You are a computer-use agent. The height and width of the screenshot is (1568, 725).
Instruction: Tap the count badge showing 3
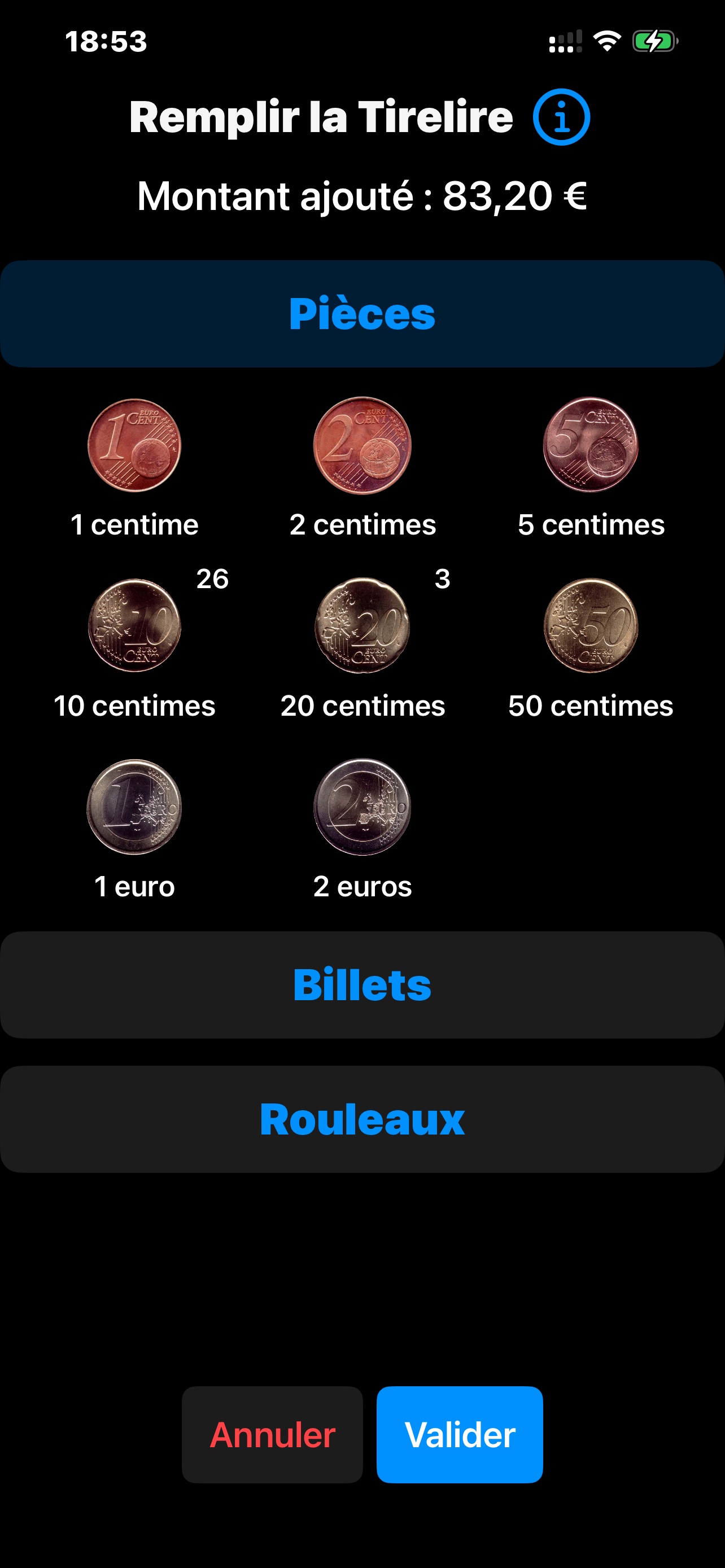tap(443, 579)
